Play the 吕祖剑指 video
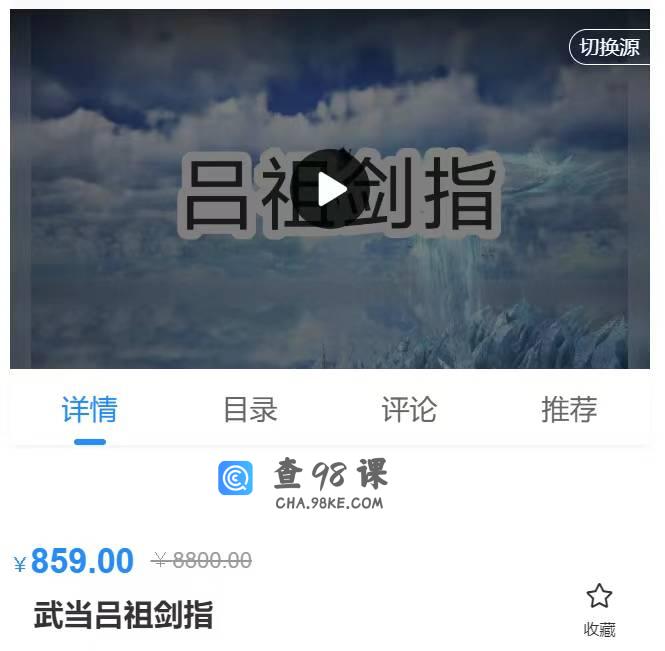This screenshot has height=651, width=665. [331, 188]
